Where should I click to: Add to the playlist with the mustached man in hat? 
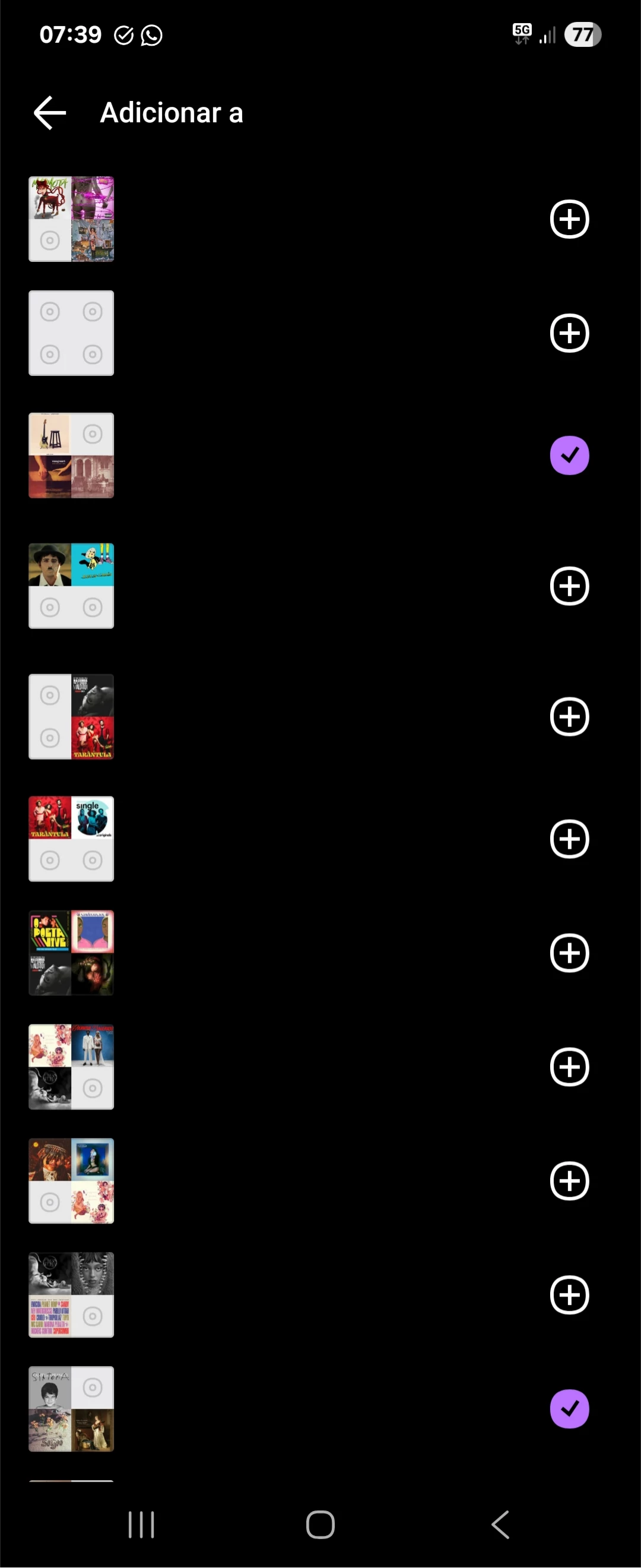pyautogui.click(x=569, y=586)
